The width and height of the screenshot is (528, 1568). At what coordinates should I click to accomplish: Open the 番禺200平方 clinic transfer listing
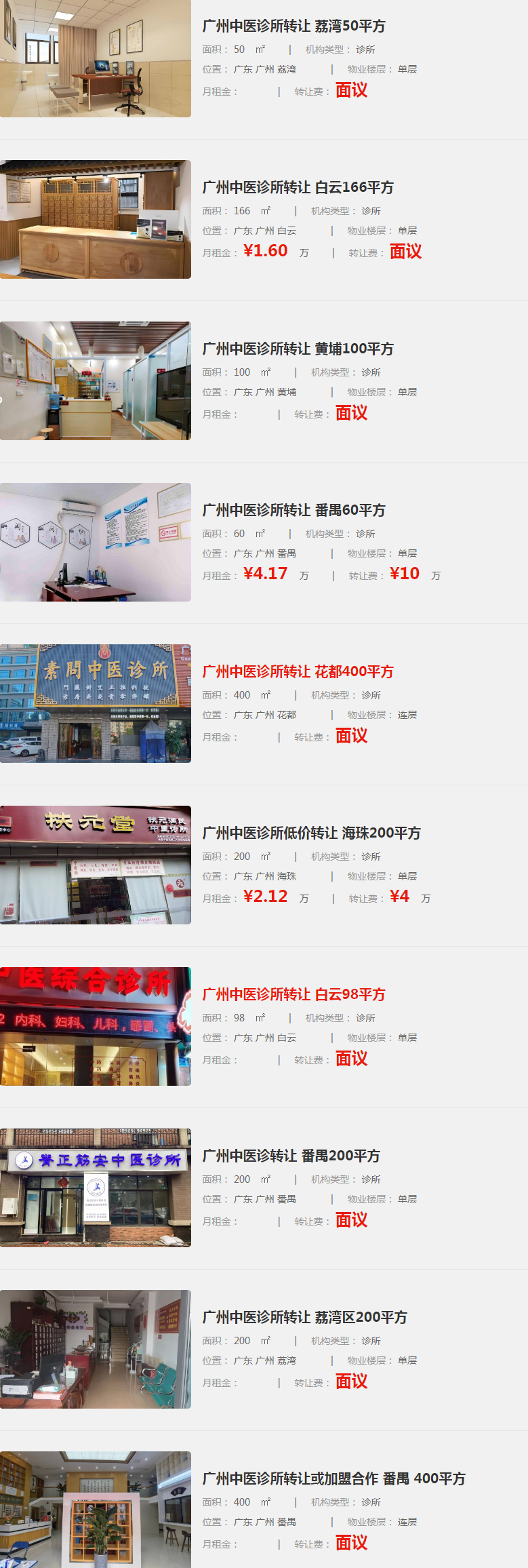291,1156
